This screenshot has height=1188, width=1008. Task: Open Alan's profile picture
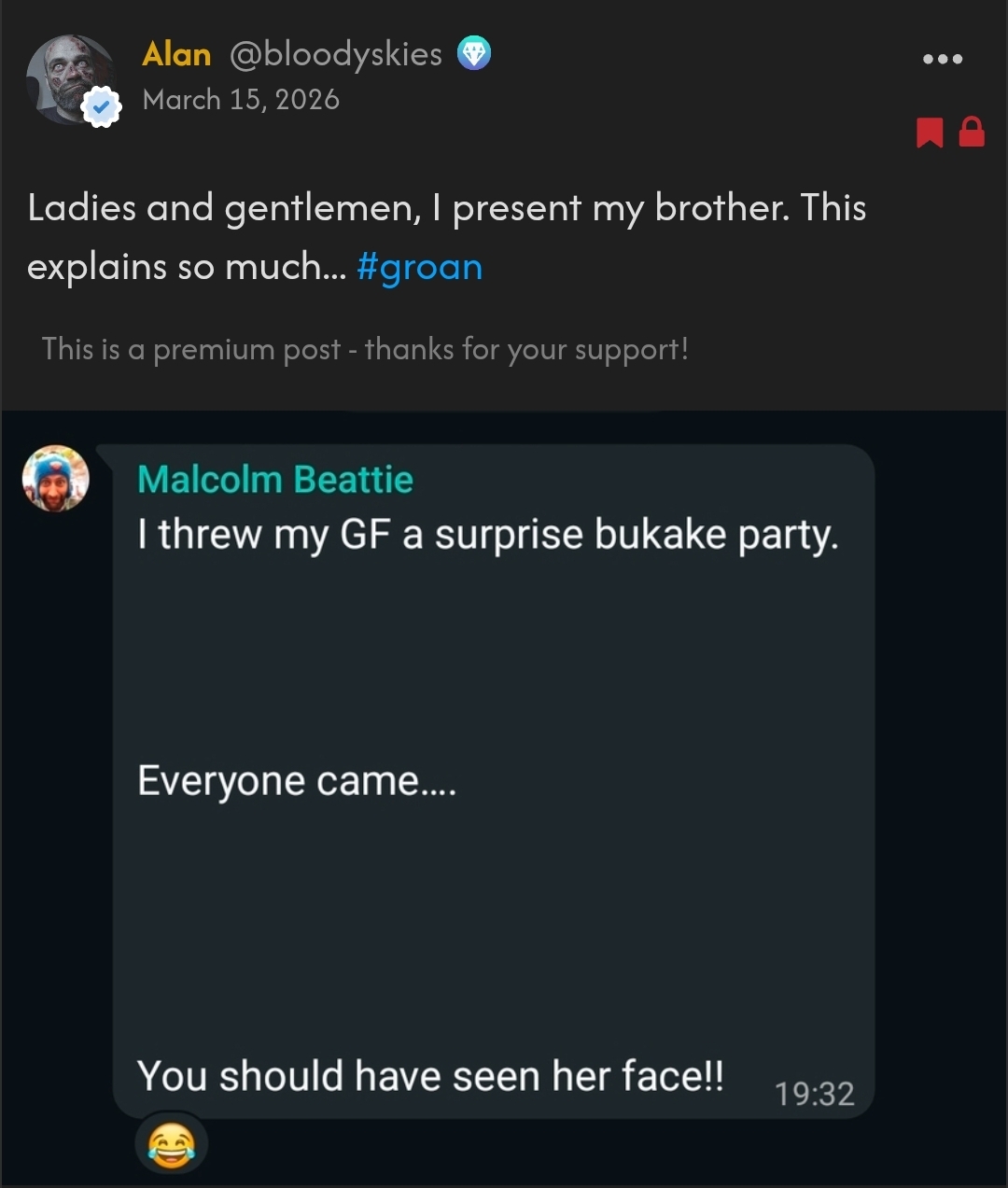[x=69, y=79]
